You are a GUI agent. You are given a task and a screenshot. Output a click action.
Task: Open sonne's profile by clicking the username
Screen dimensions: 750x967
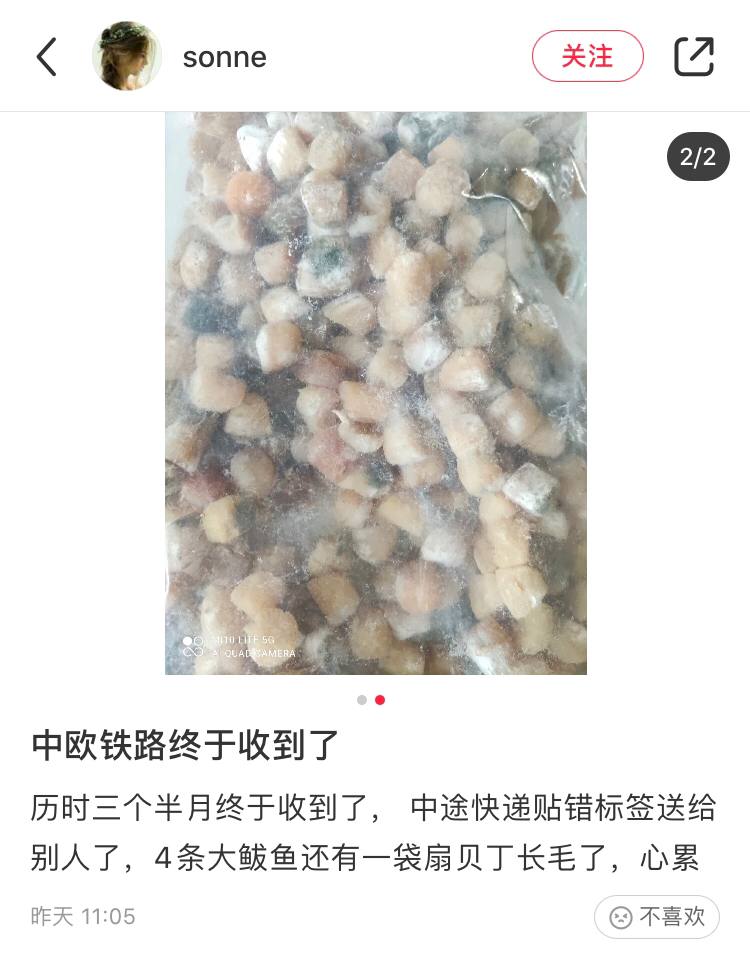click(x=224, y=57)
